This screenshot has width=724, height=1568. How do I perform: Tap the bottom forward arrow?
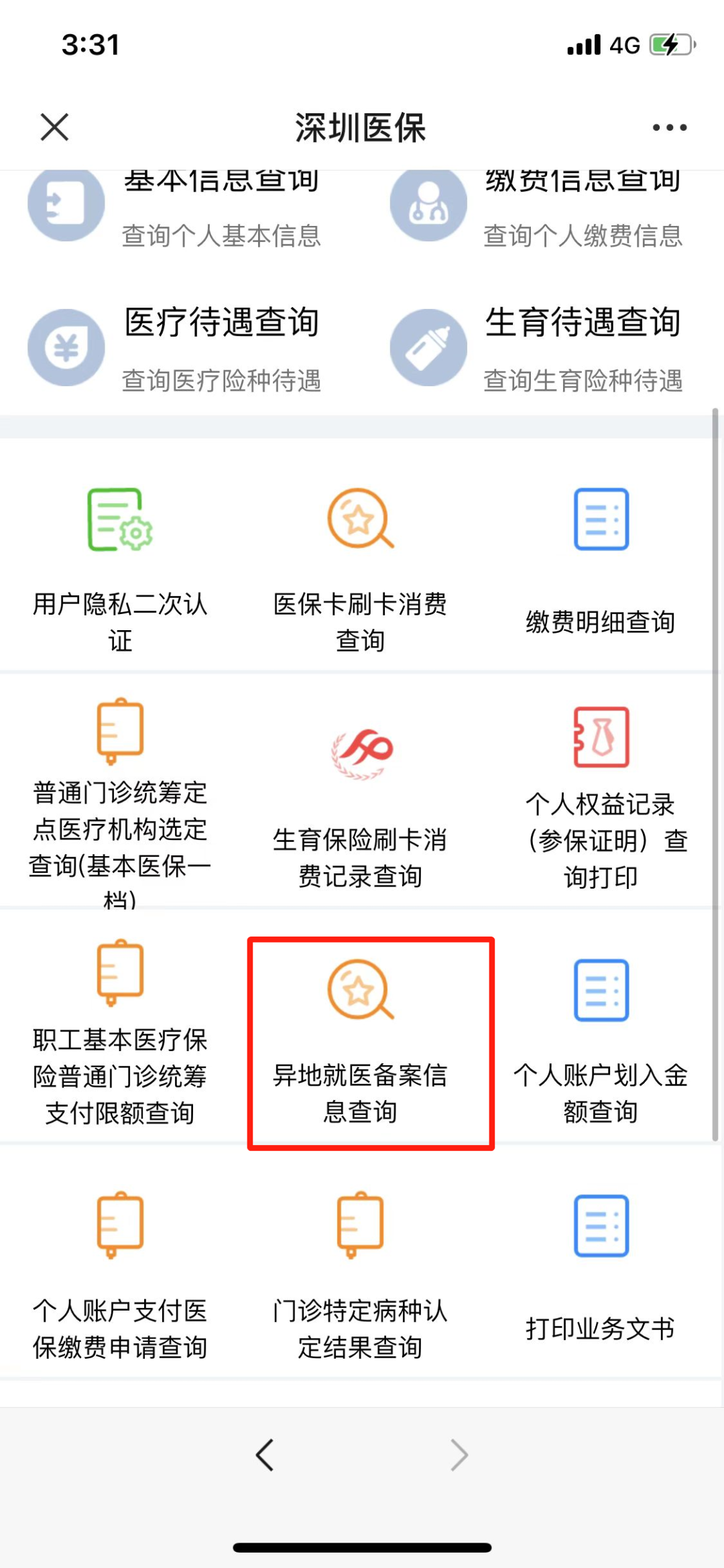pos(459,1455)
